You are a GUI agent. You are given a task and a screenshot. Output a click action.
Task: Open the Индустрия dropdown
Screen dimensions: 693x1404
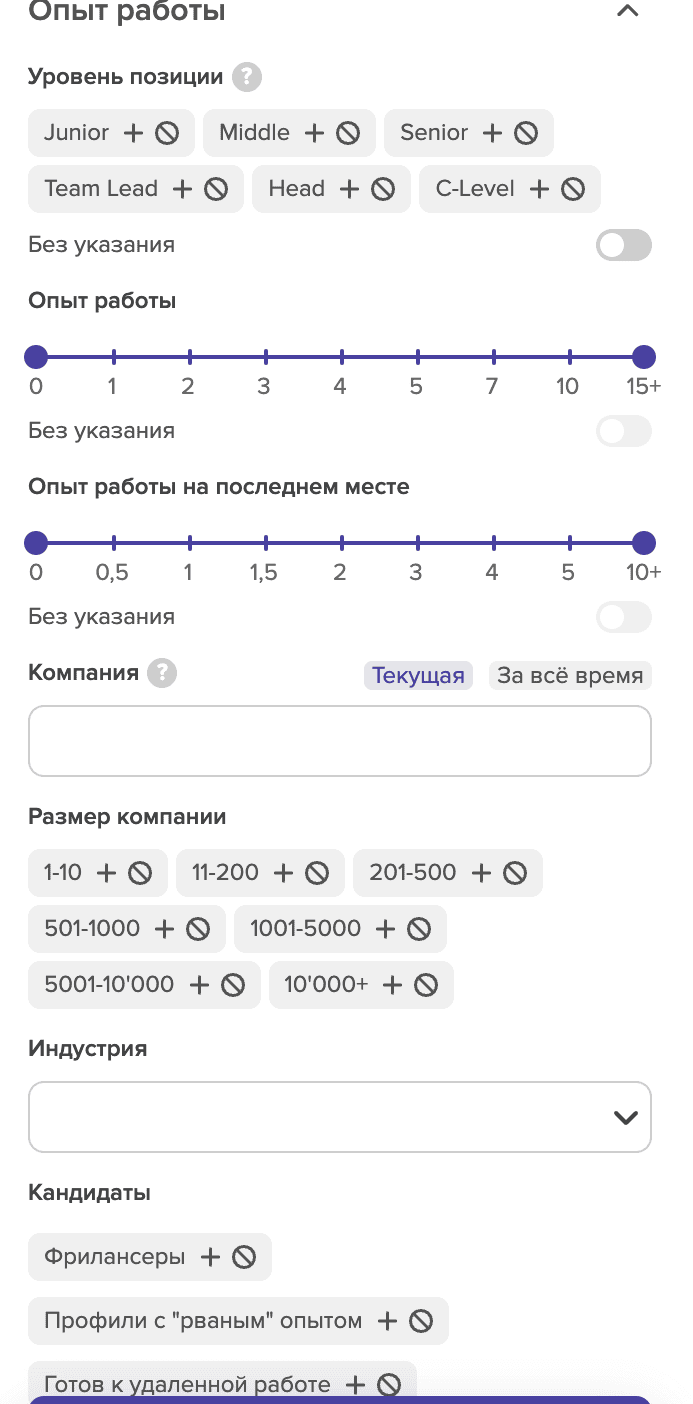[x=340, y=1116]
